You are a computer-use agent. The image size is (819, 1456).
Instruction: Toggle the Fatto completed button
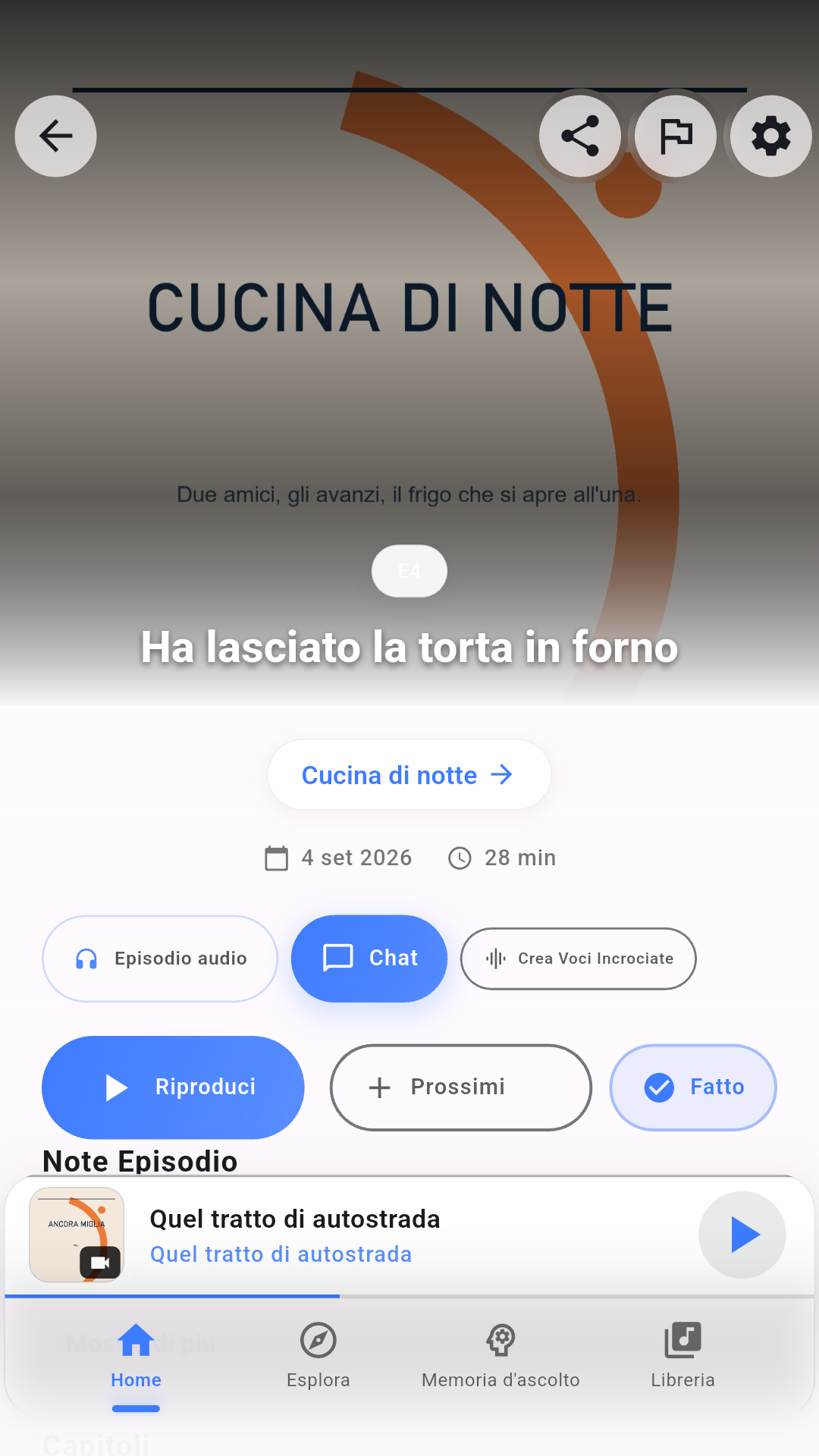[693, 1087]
